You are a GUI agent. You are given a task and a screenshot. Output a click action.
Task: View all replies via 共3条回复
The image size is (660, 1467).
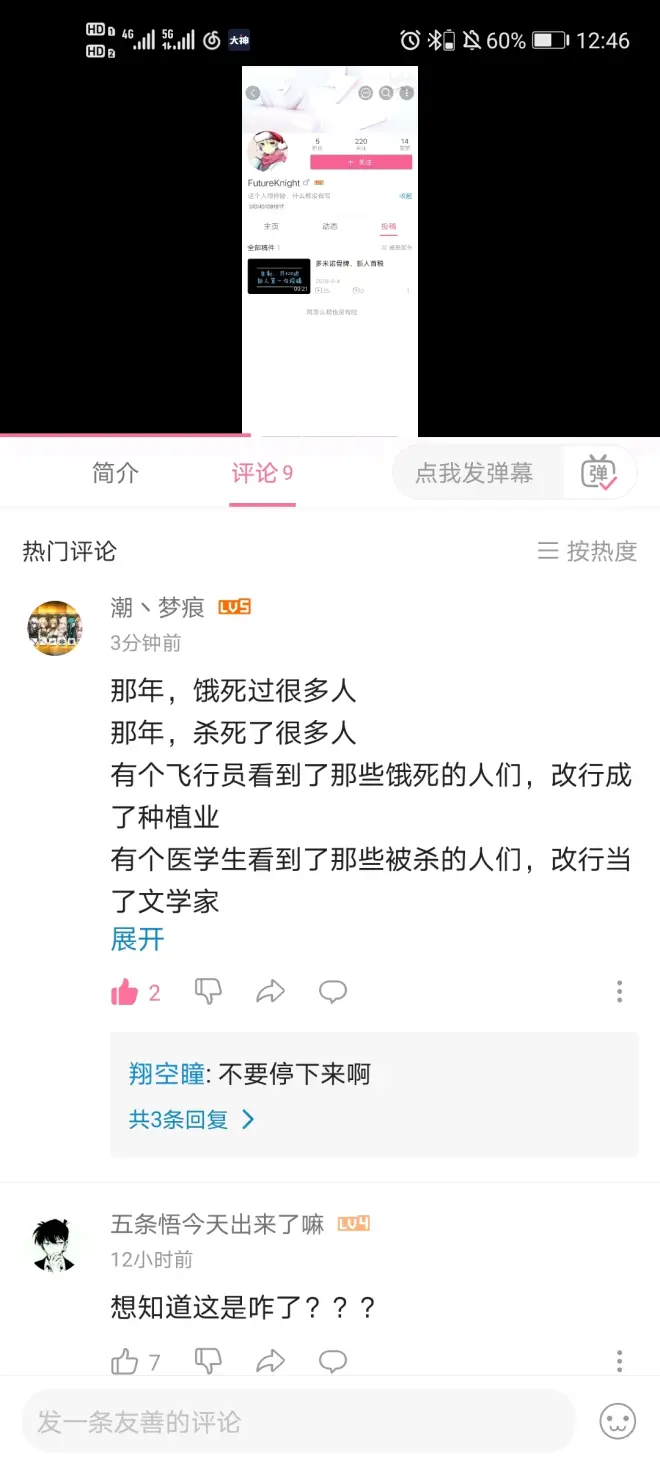(x=192, y=1119)
